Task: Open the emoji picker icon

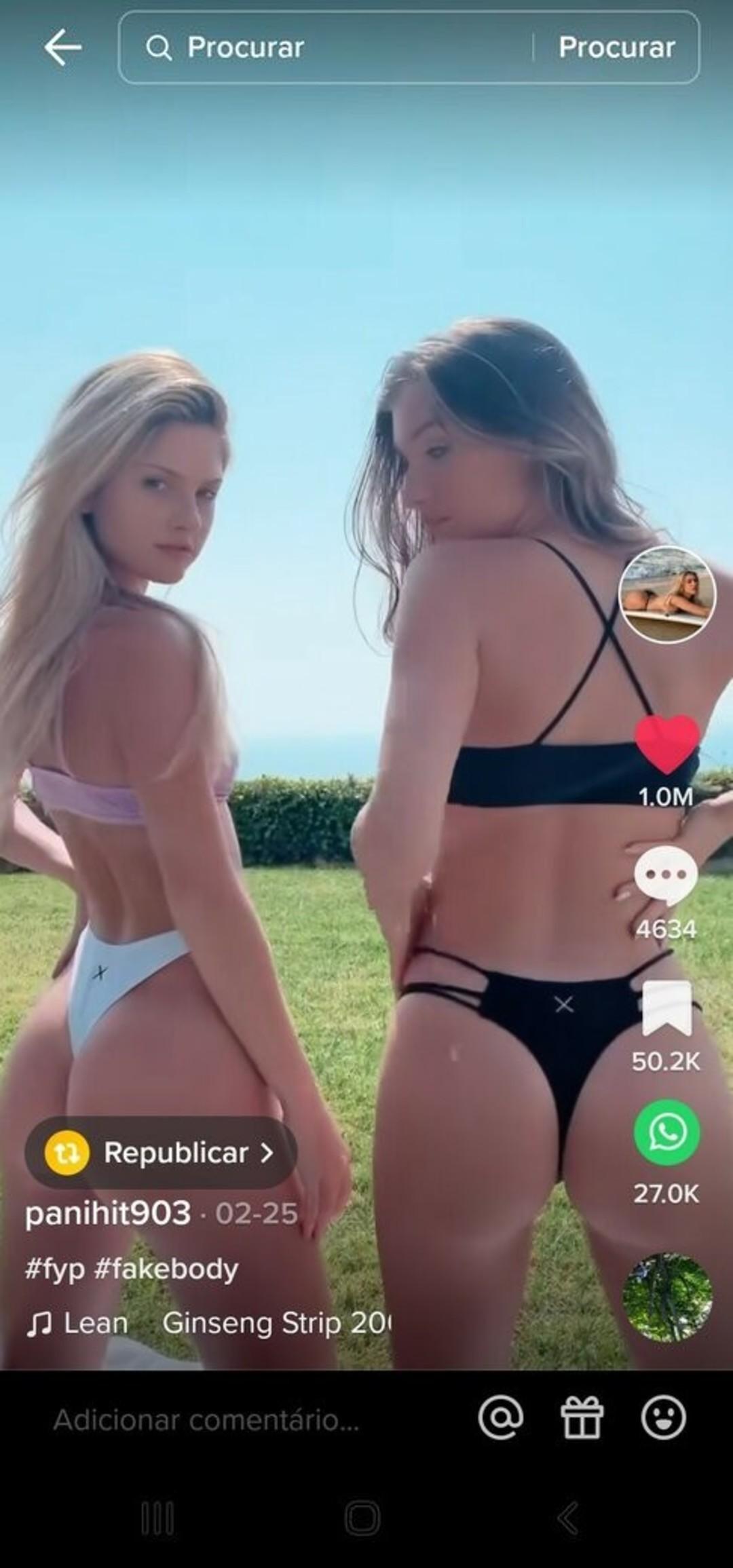Action: click(663, 1417)
